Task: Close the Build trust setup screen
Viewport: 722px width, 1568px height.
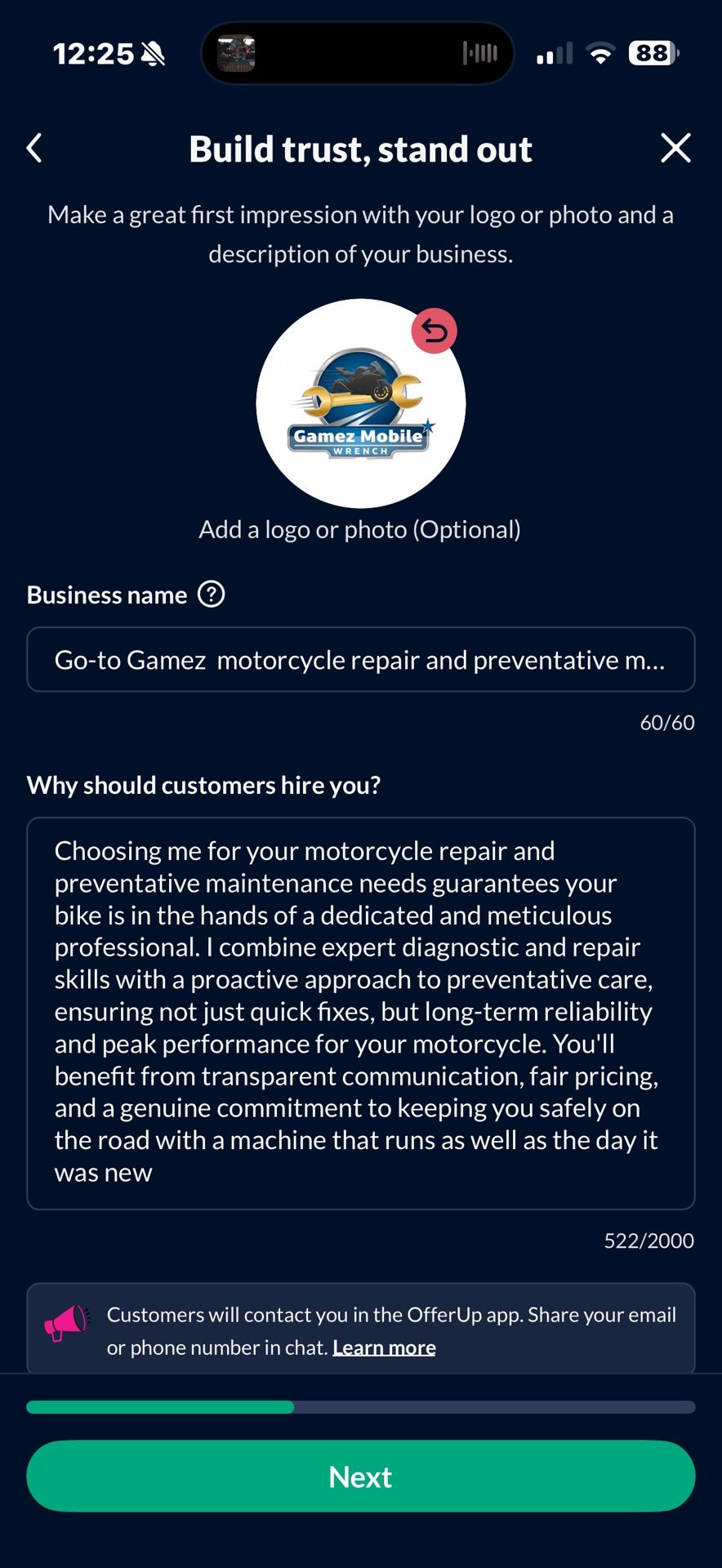Action: pyautogui.click(x=675, y=149)
